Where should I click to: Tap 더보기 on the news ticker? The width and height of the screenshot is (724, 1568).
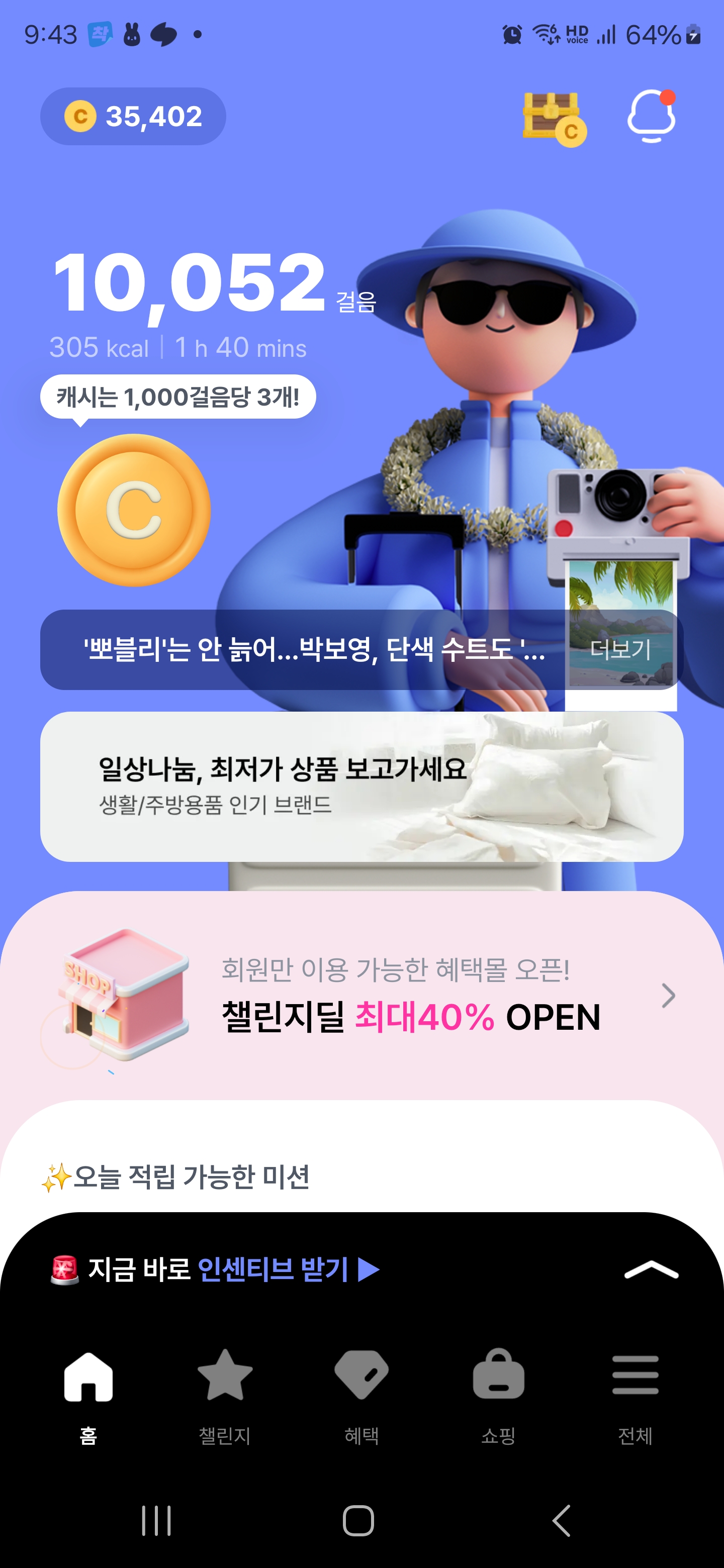point(620,649)
